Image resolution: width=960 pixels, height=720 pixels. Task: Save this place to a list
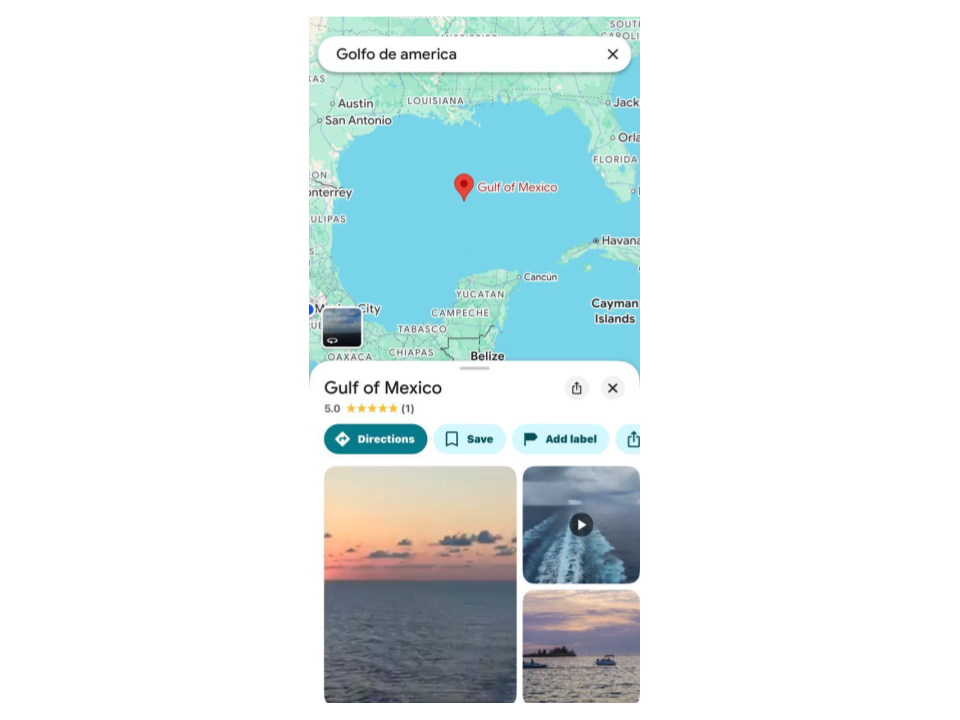point(469,439)
